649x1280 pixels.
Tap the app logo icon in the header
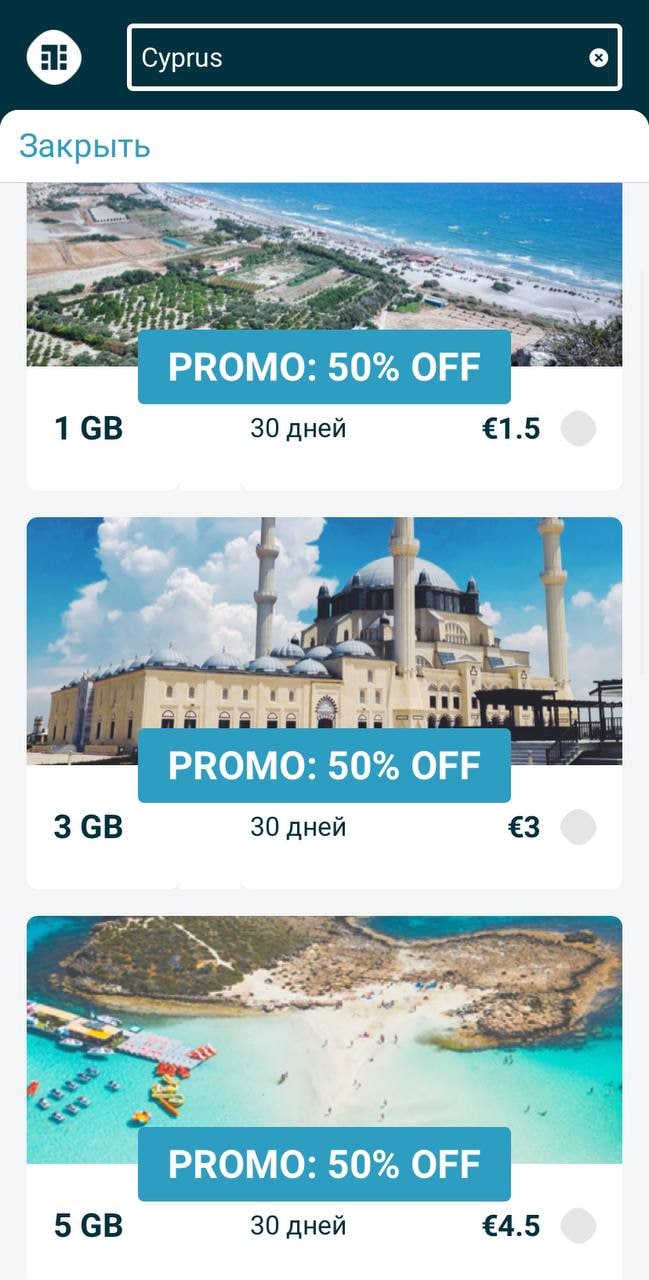54,57
